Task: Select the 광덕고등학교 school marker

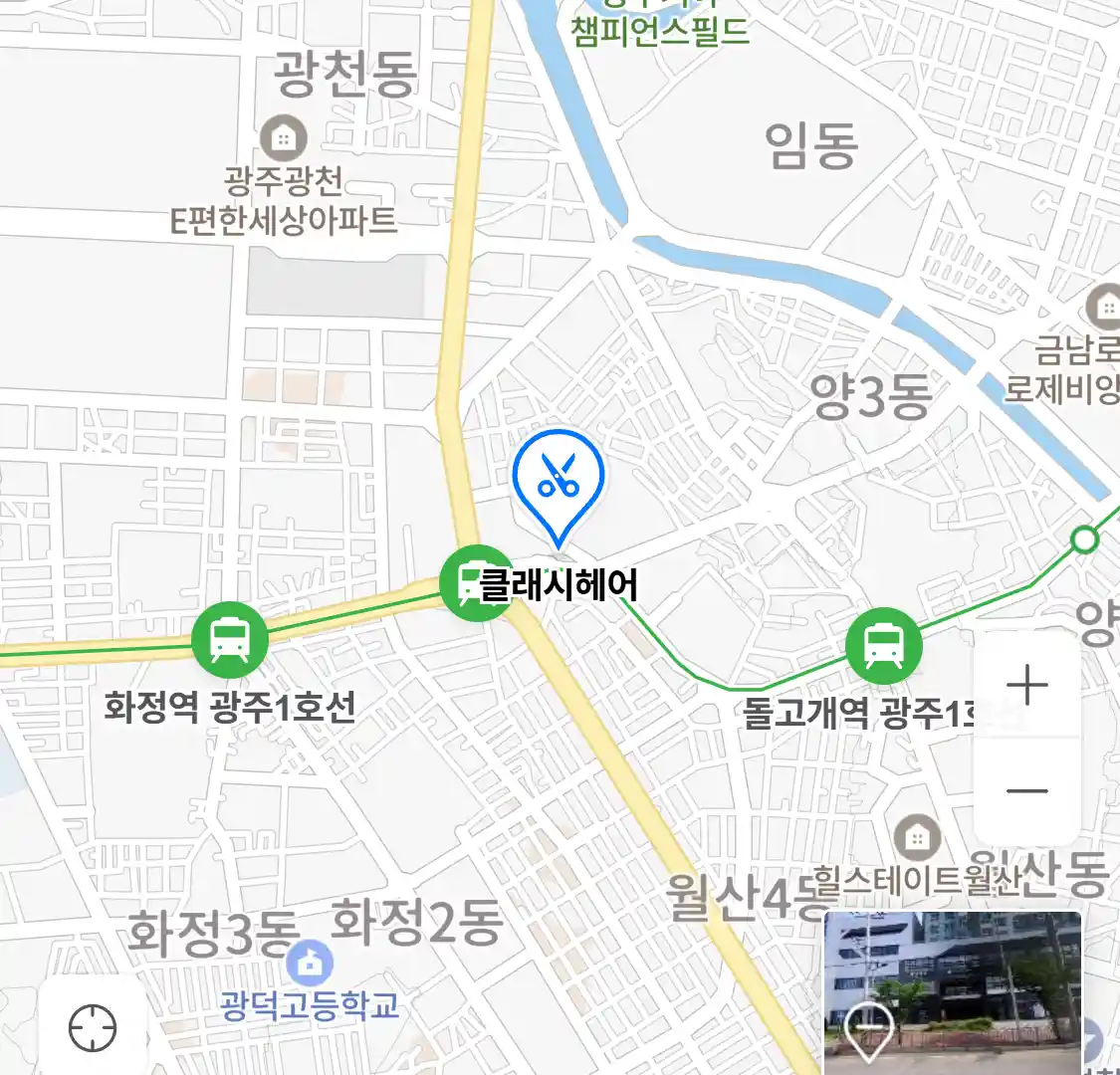Action: coord(310,962)
